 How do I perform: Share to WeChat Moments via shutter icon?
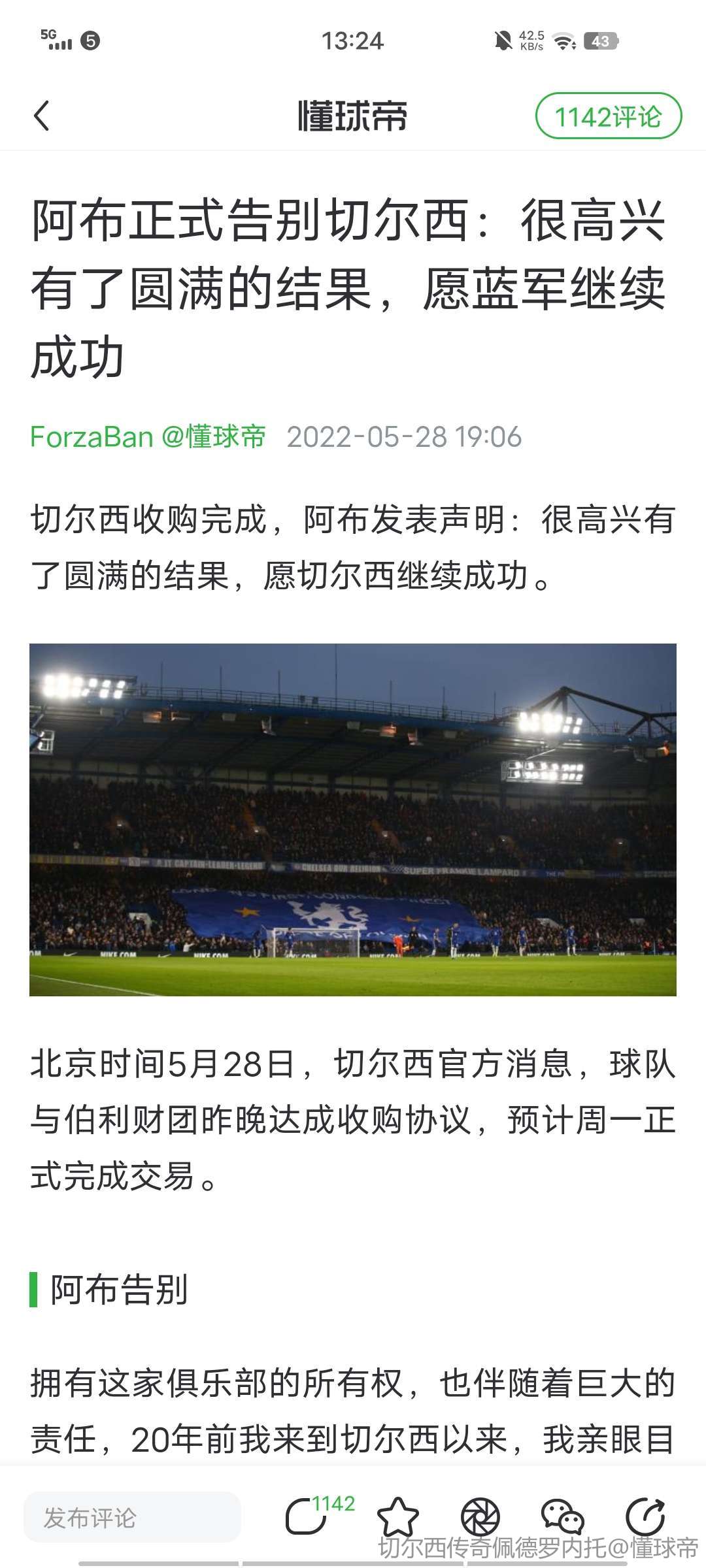pos(480,1516)
